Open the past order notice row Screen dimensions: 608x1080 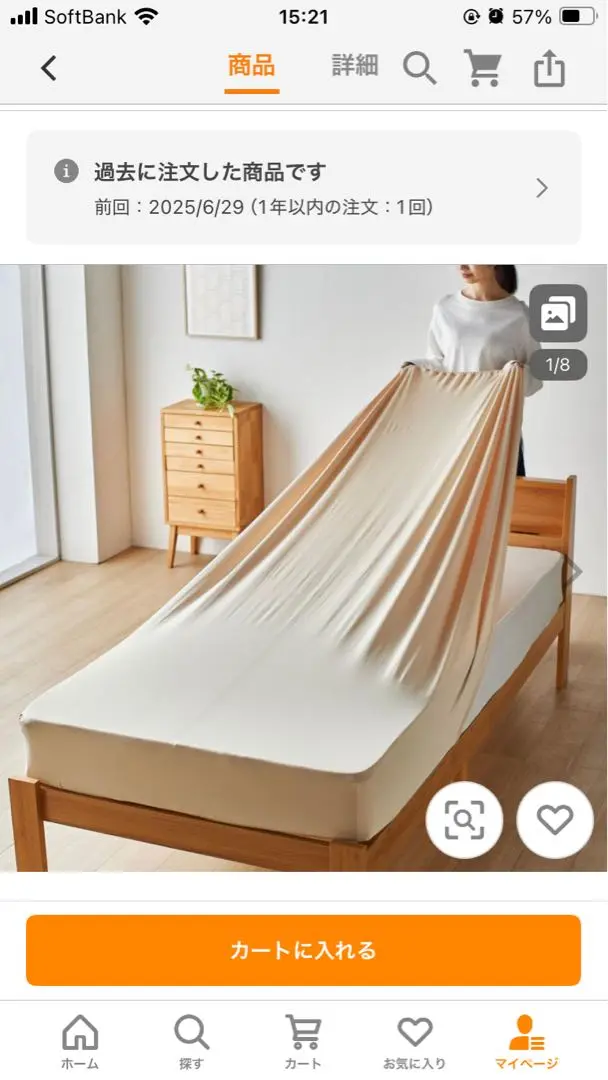pyautogui.click(x=303, y=187)
